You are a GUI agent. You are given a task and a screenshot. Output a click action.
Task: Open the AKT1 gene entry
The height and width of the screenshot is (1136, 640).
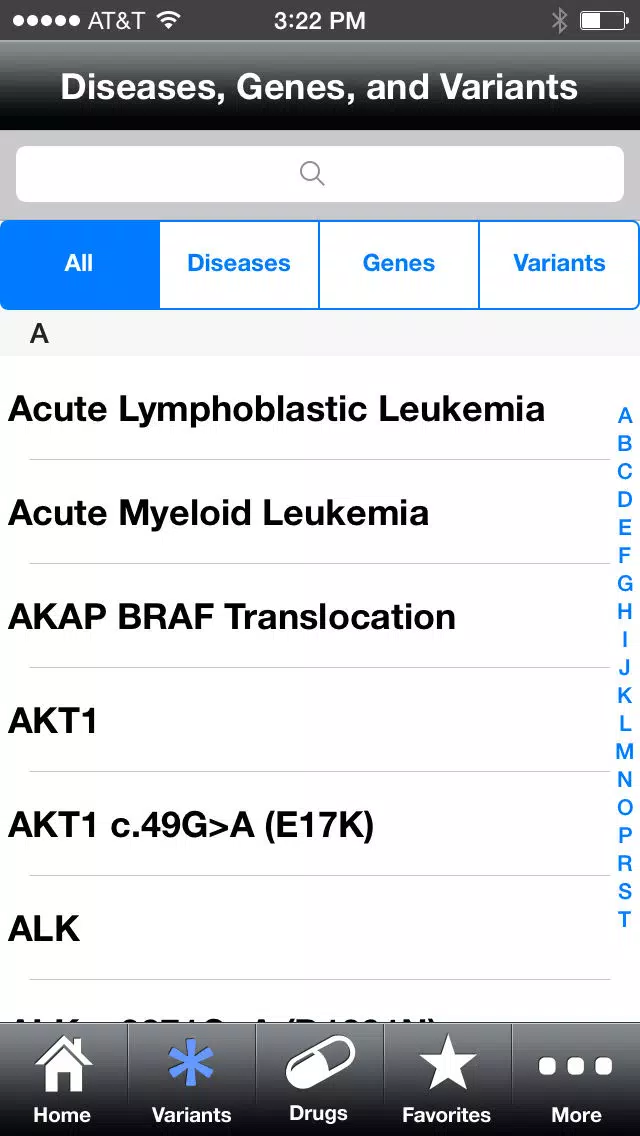(x=305, y=720)
